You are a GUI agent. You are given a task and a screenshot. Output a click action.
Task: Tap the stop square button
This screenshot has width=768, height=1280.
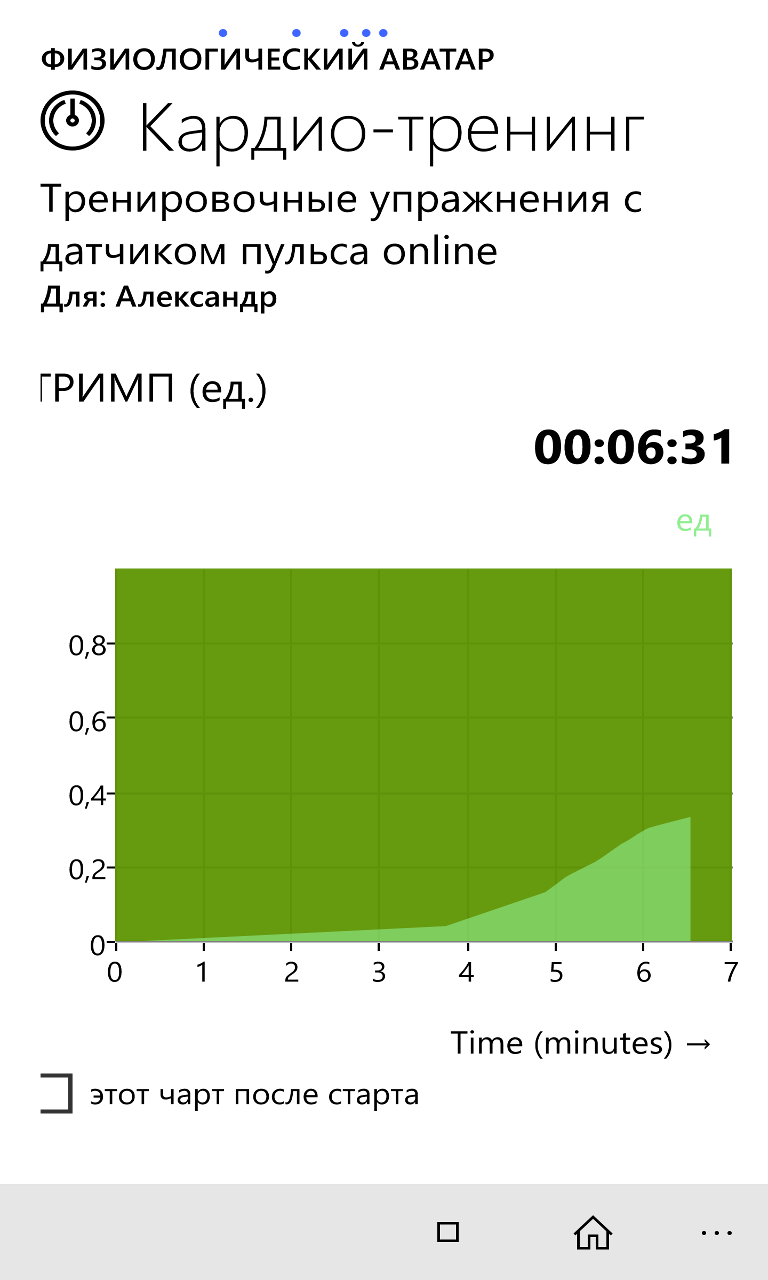(x=448, y=1232)
